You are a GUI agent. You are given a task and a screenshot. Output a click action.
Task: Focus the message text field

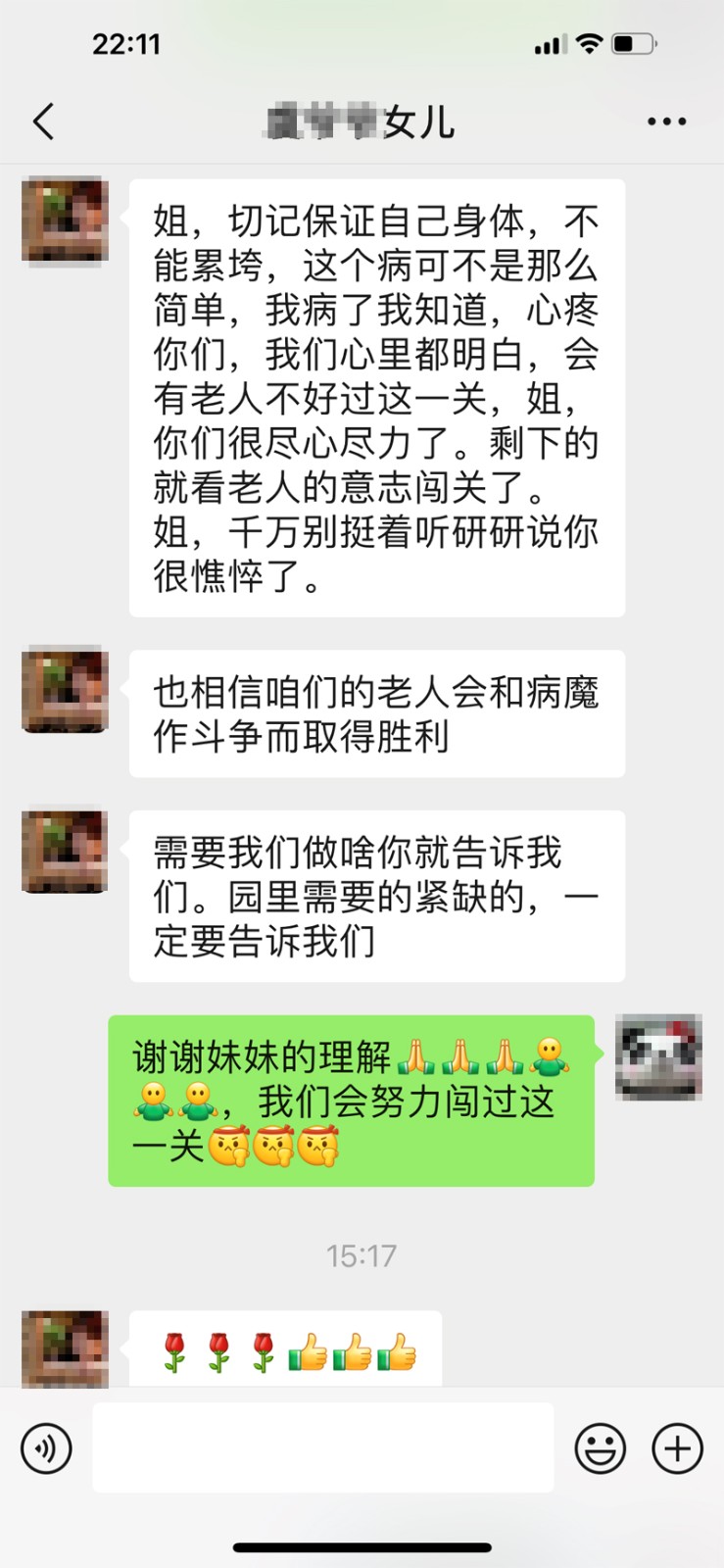[323, 1447]
